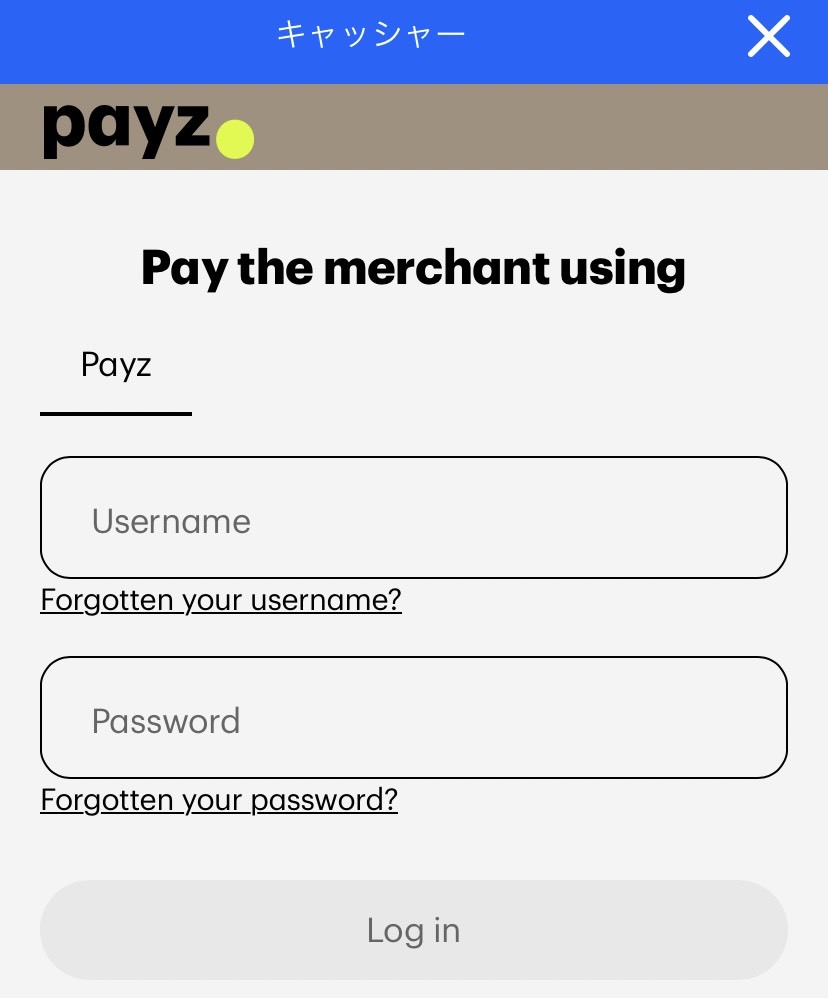Close the cashier window
The image size is (828, 998).
tap(768, 38)
